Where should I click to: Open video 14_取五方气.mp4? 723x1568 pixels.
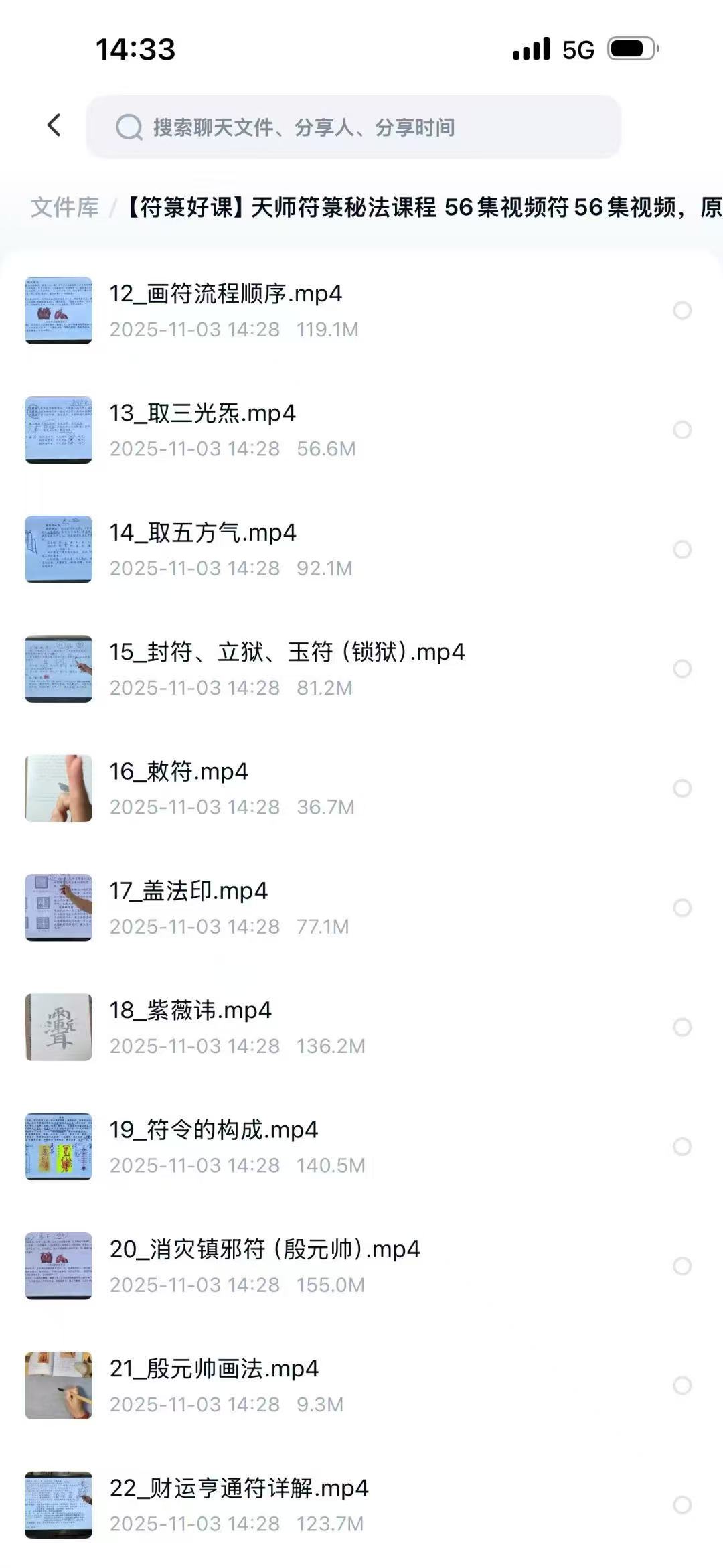pyautogui.click(x=203, y=533)
